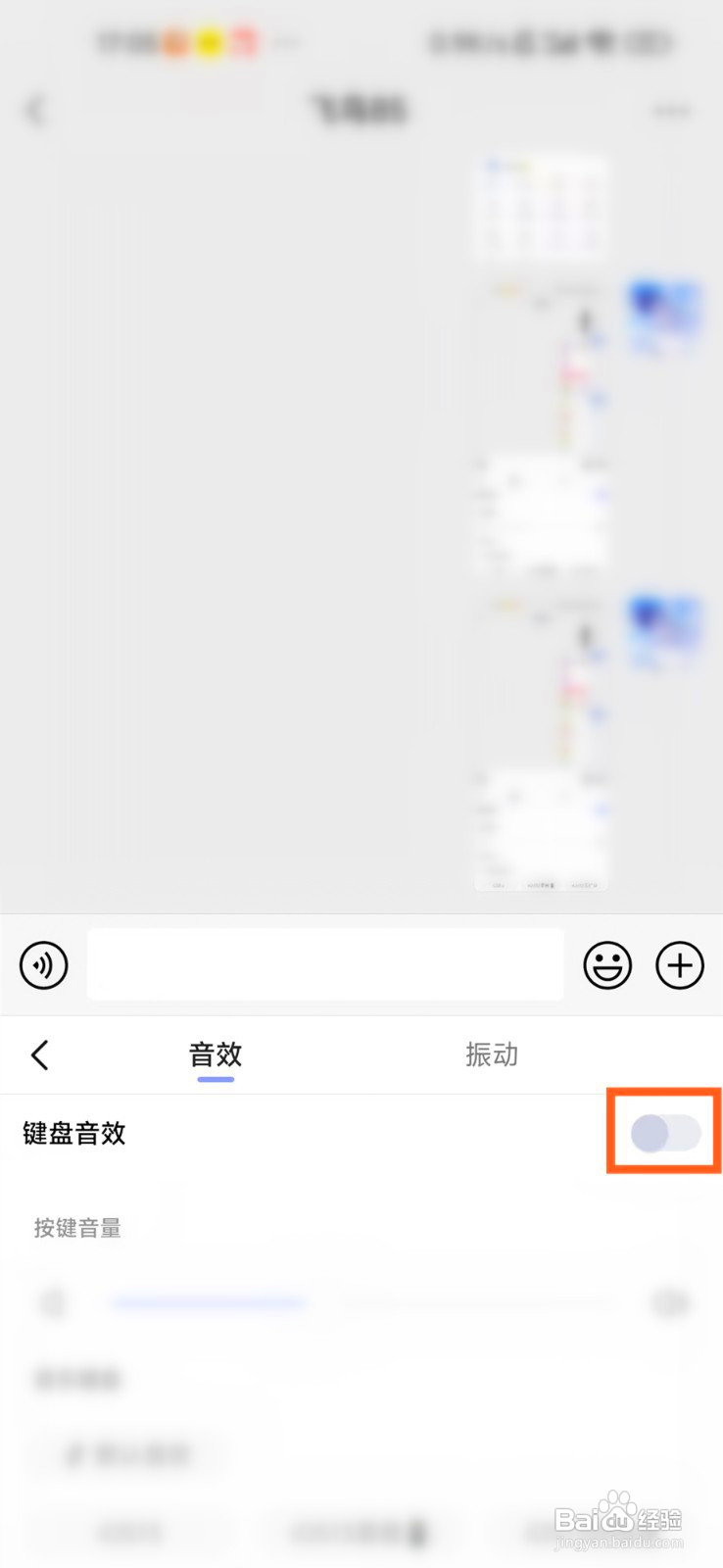Tap the speaker icon right of the volume slider
723x1568 pixels.
pos(670,1303)
